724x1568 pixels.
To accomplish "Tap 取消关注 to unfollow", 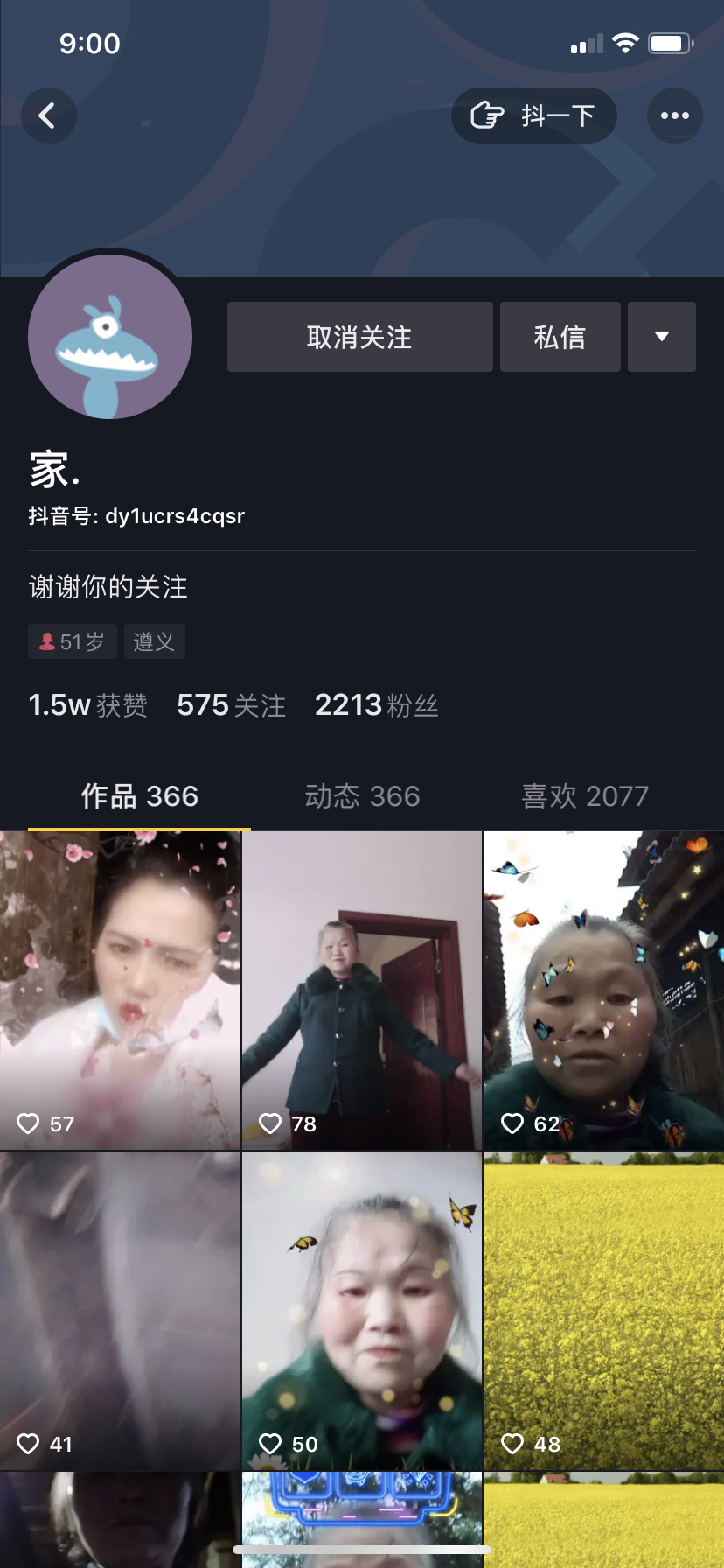I will click(x=359, y=337).
